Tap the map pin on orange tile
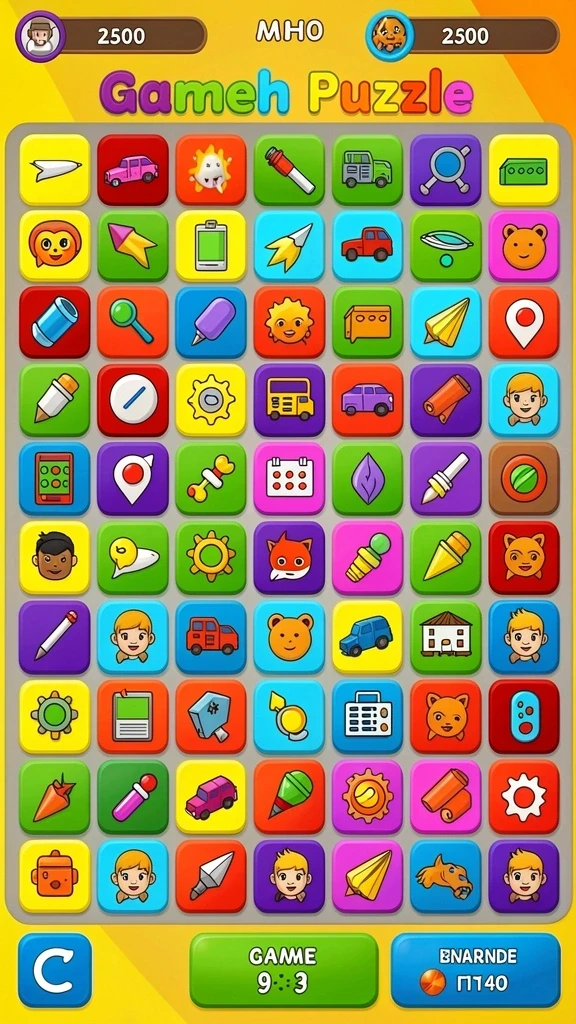This screenshot has height=1024, width=576. coord(524,323)
